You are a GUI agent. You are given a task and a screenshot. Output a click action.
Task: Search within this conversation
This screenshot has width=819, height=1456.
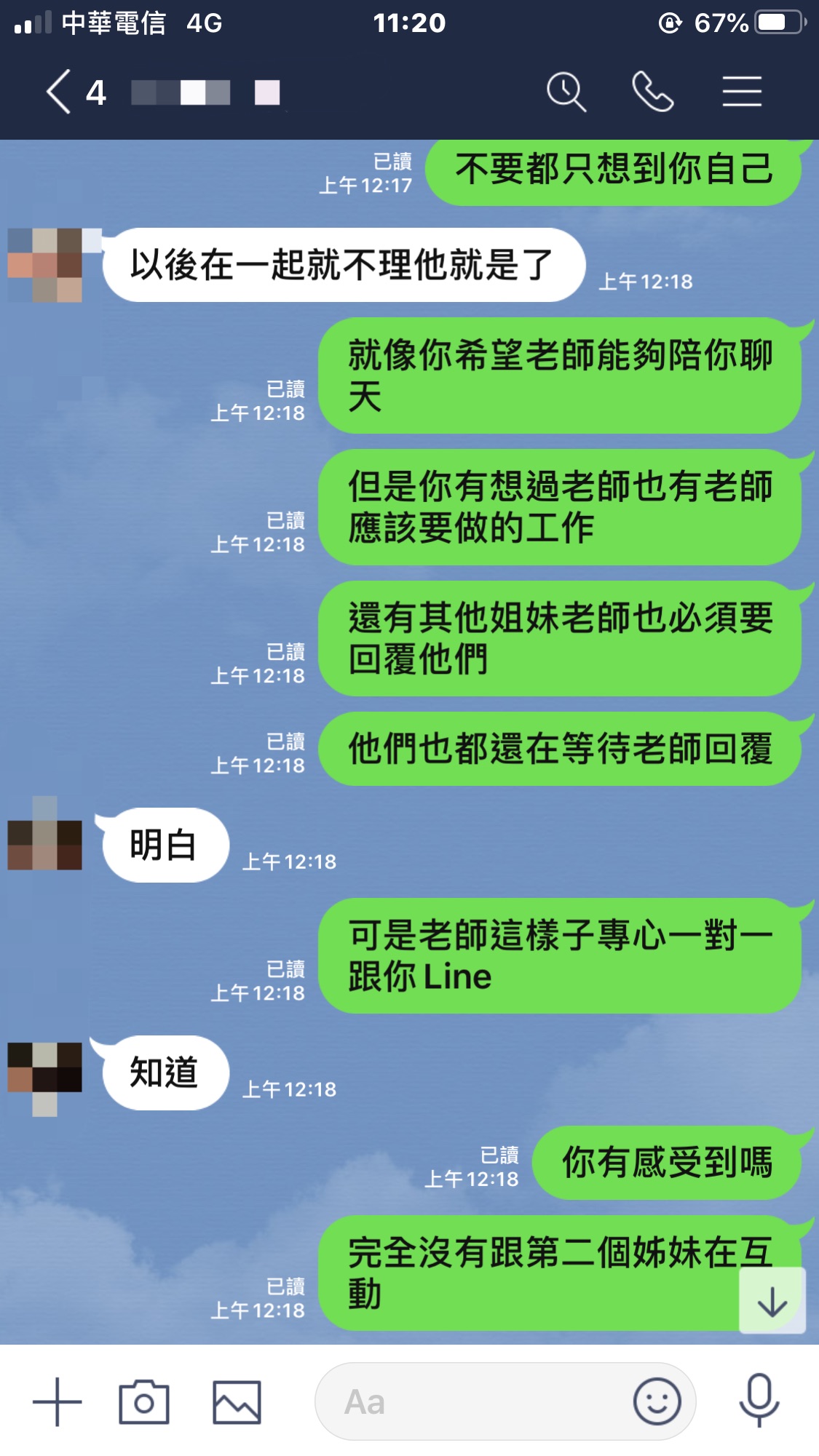[566, 92]
